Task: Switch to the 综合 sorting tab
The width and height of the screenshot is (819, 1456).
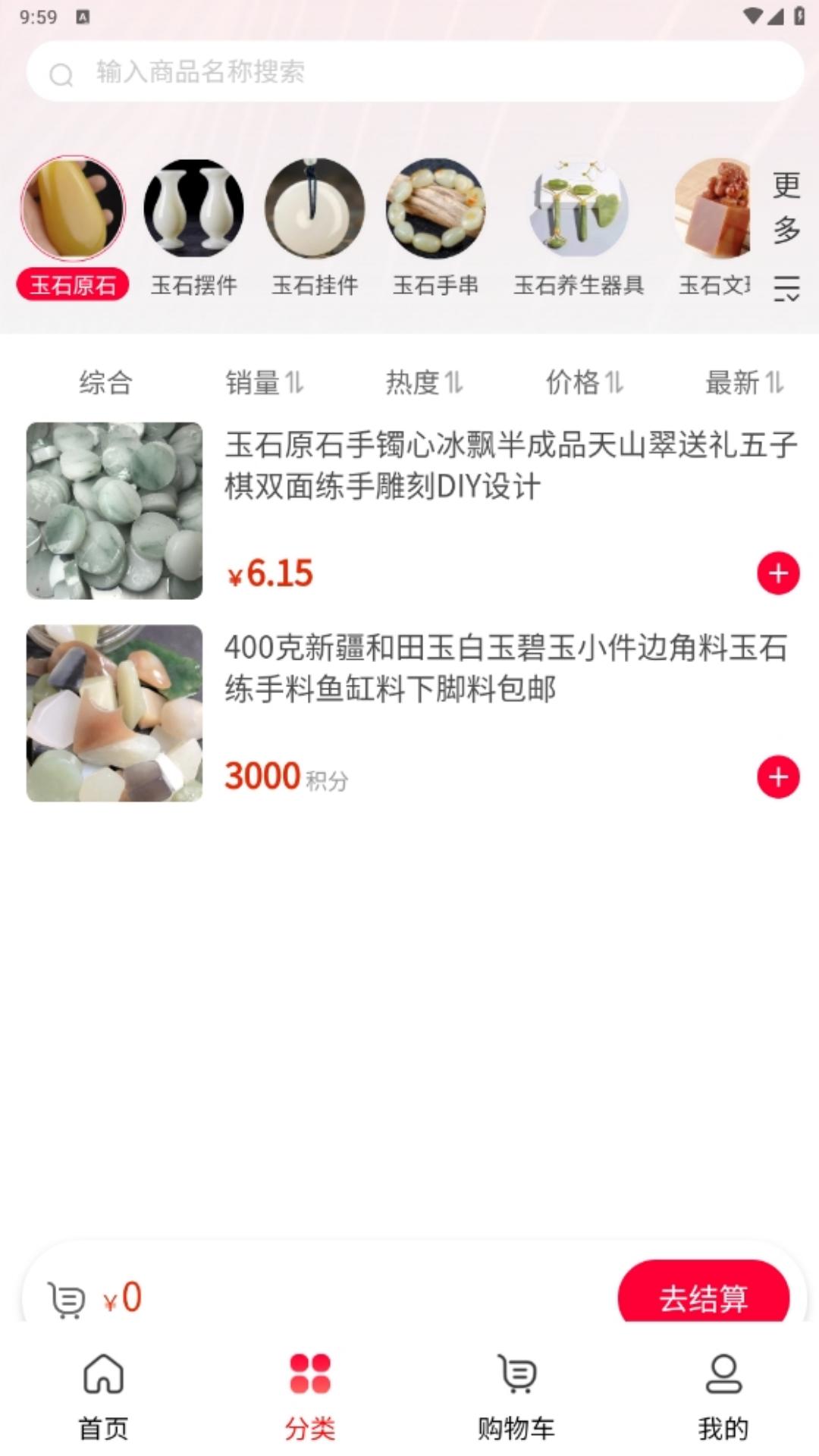Action: (x=106, y=383)
